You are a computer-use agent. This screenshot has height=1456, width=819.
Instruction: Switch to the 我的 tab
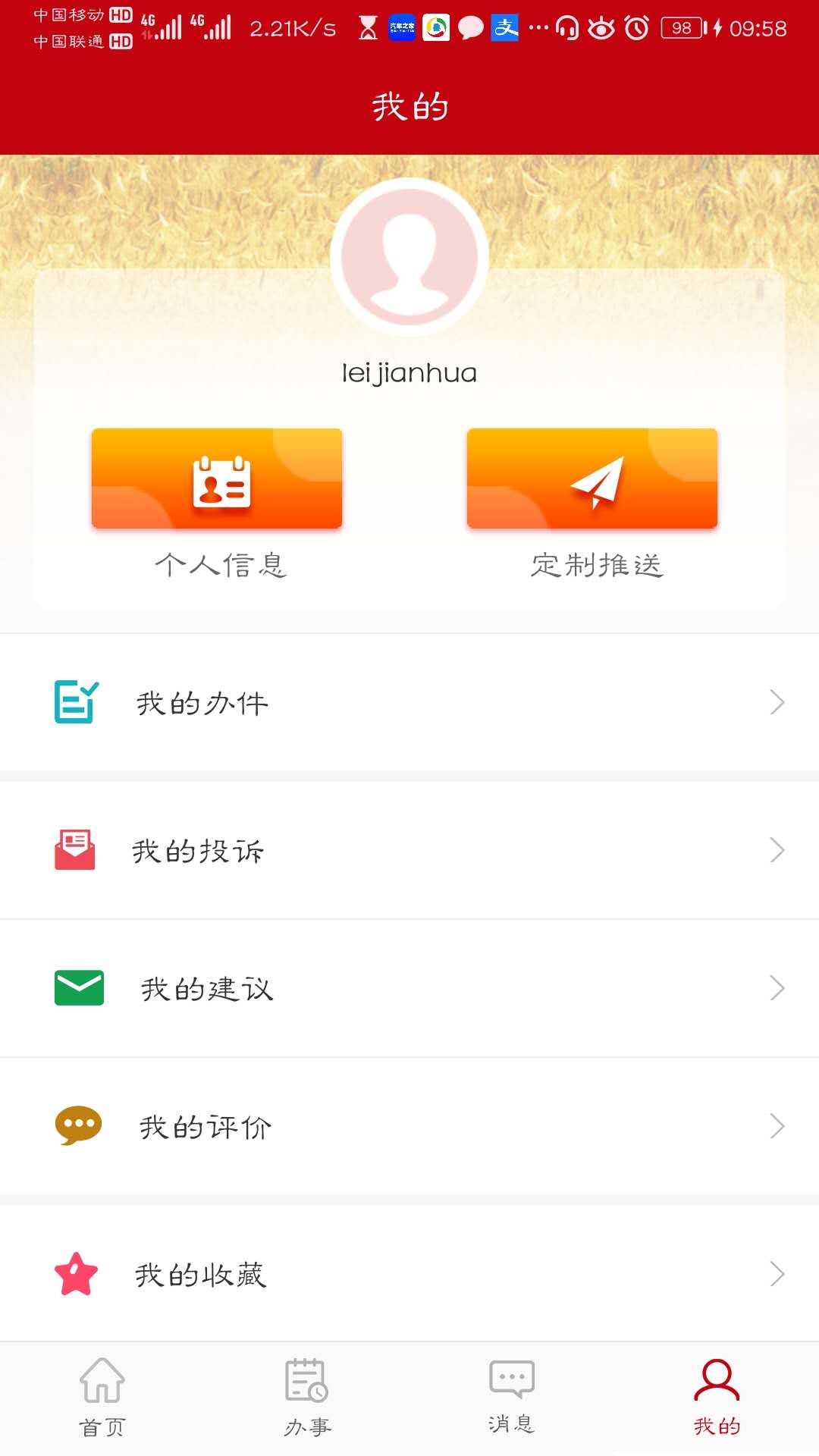coord(717,1401)
